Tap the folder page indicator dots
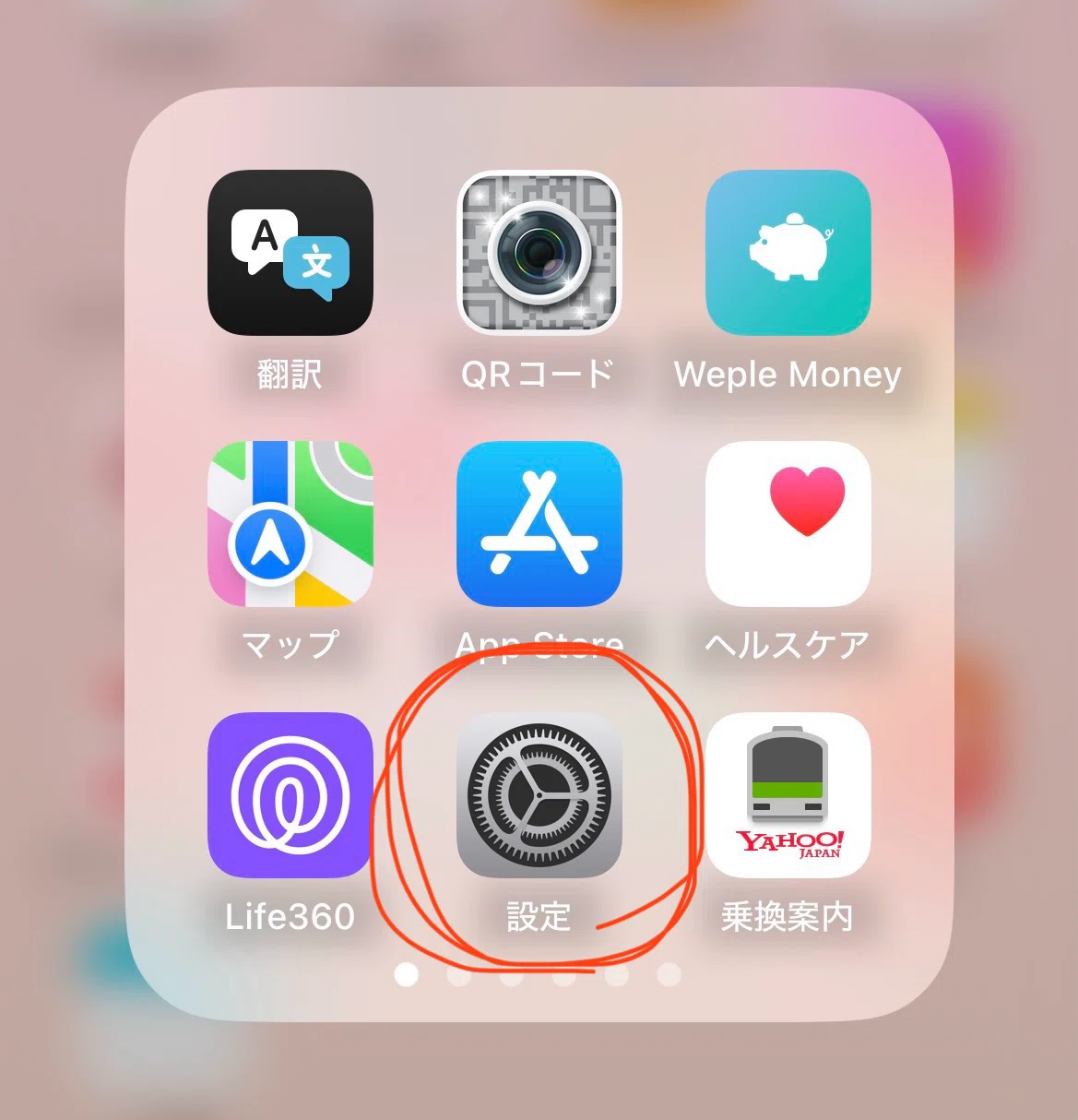The width and height of the screenshot is (1078, 1120). 538,974
